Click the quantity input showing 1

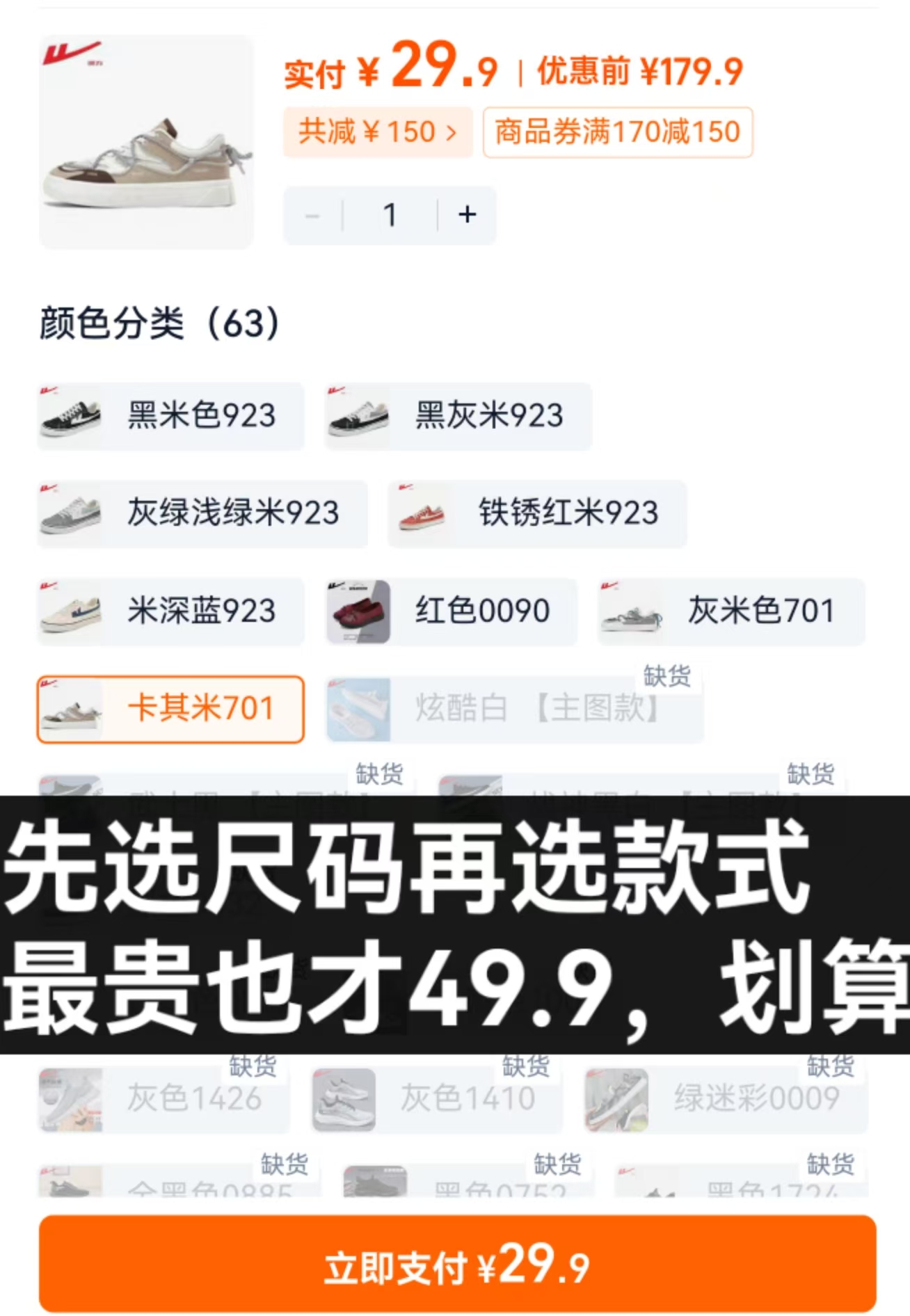coord(390,215)
